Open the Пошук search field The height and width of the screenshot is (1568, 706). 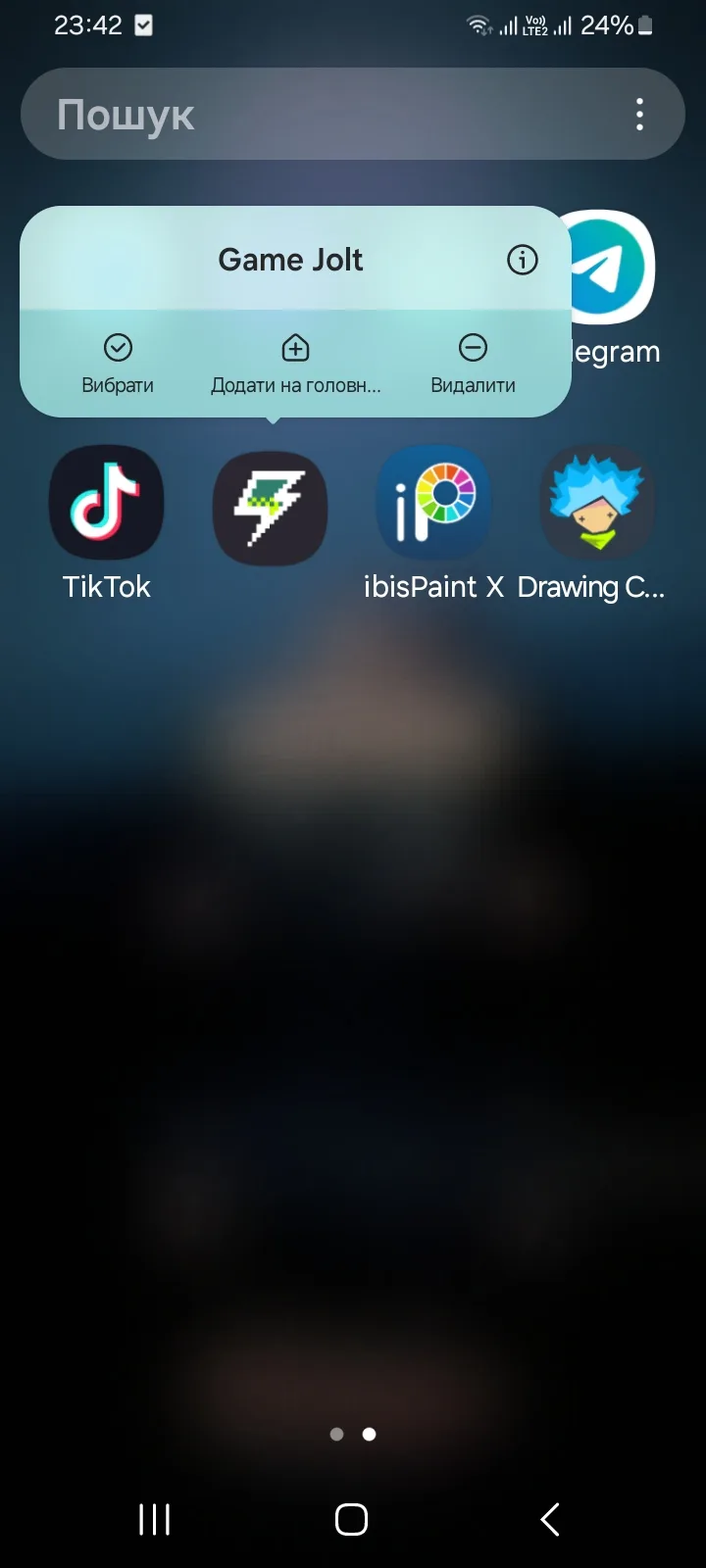pos(324,114)
